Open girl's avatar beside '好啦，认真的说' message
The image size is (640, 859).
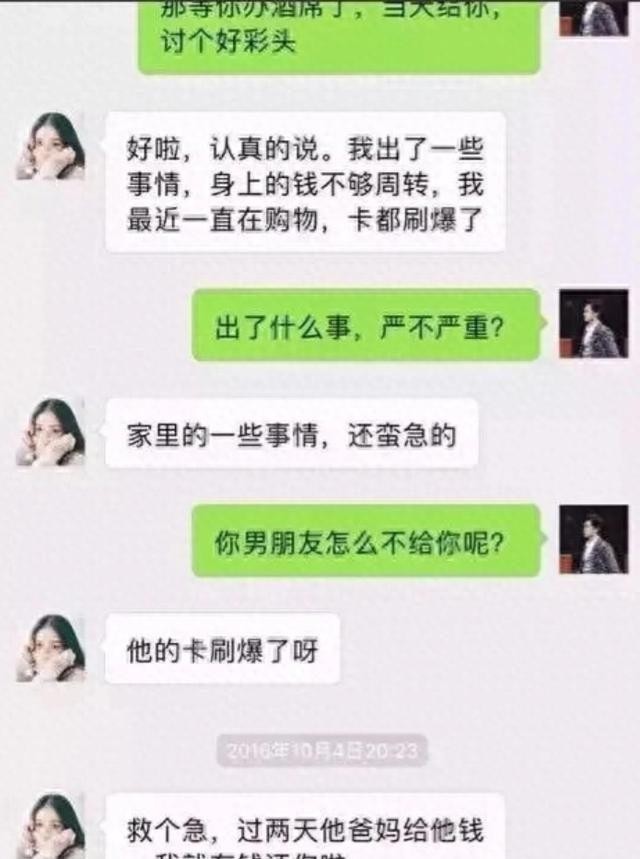click(x=50, y=146)
